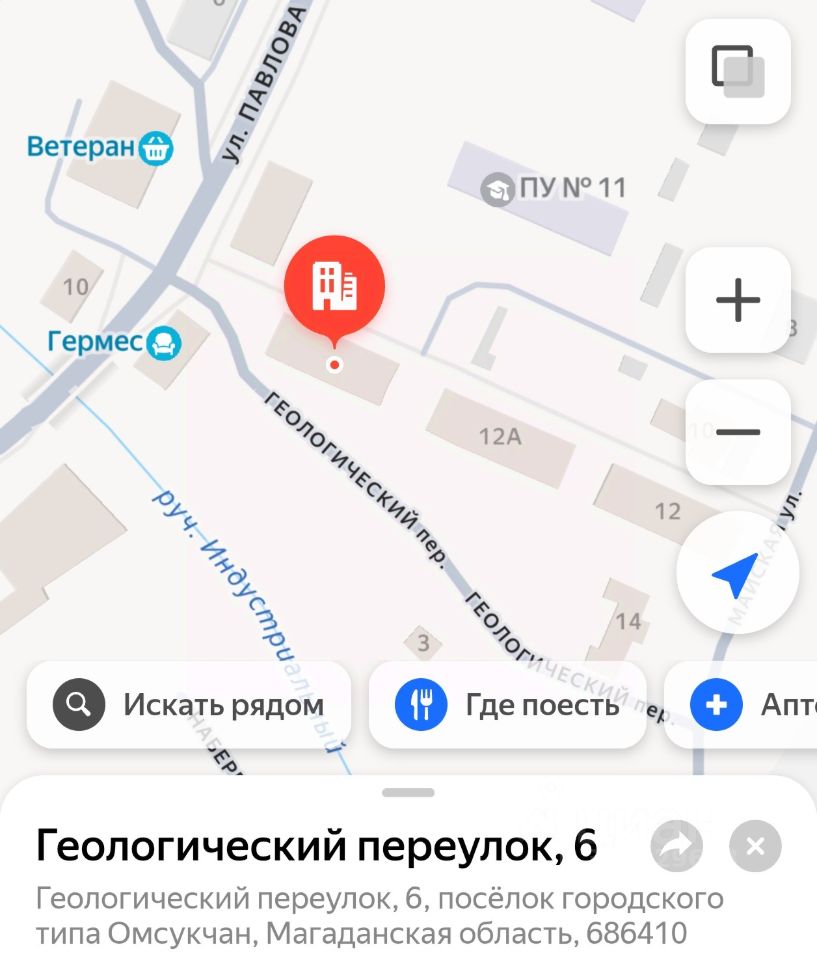The height and width of the screenshot is (960, 817).
Task: Expand the address card using its handle
Action: pyautogui.click(x=408, y=793)
